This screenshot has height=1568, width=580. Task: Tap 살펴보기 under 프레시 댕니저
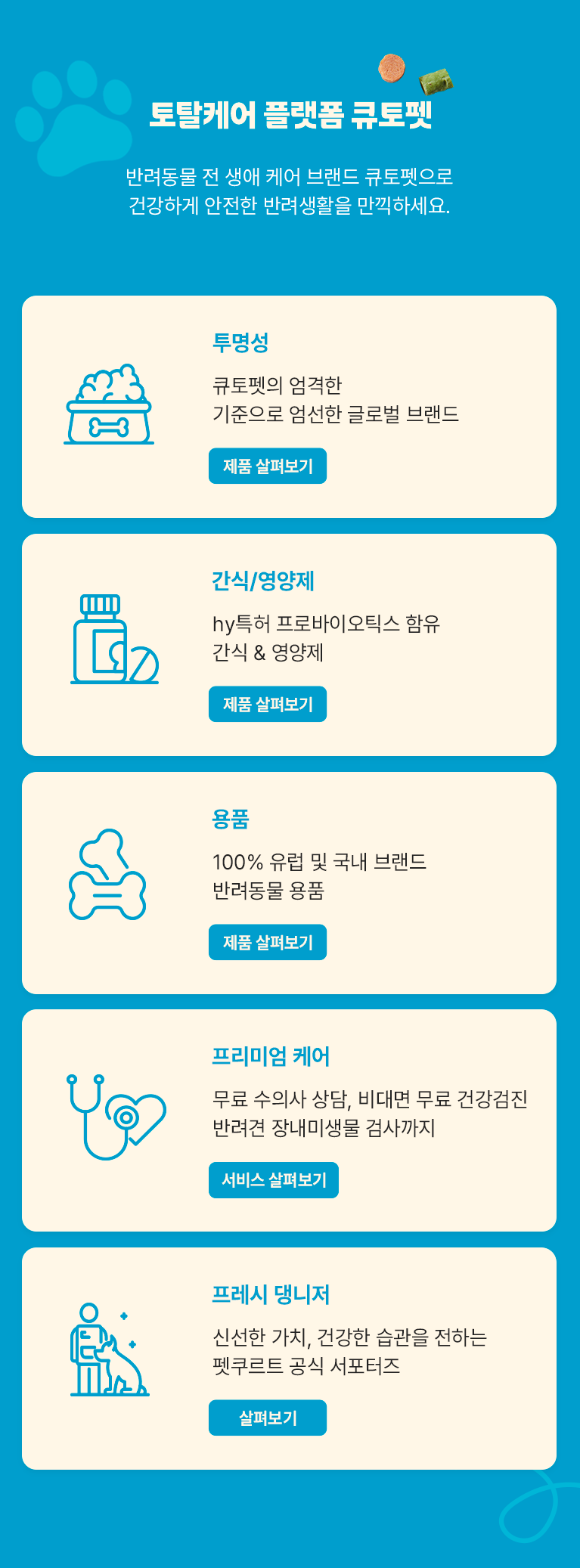[x=267, y=1418]
